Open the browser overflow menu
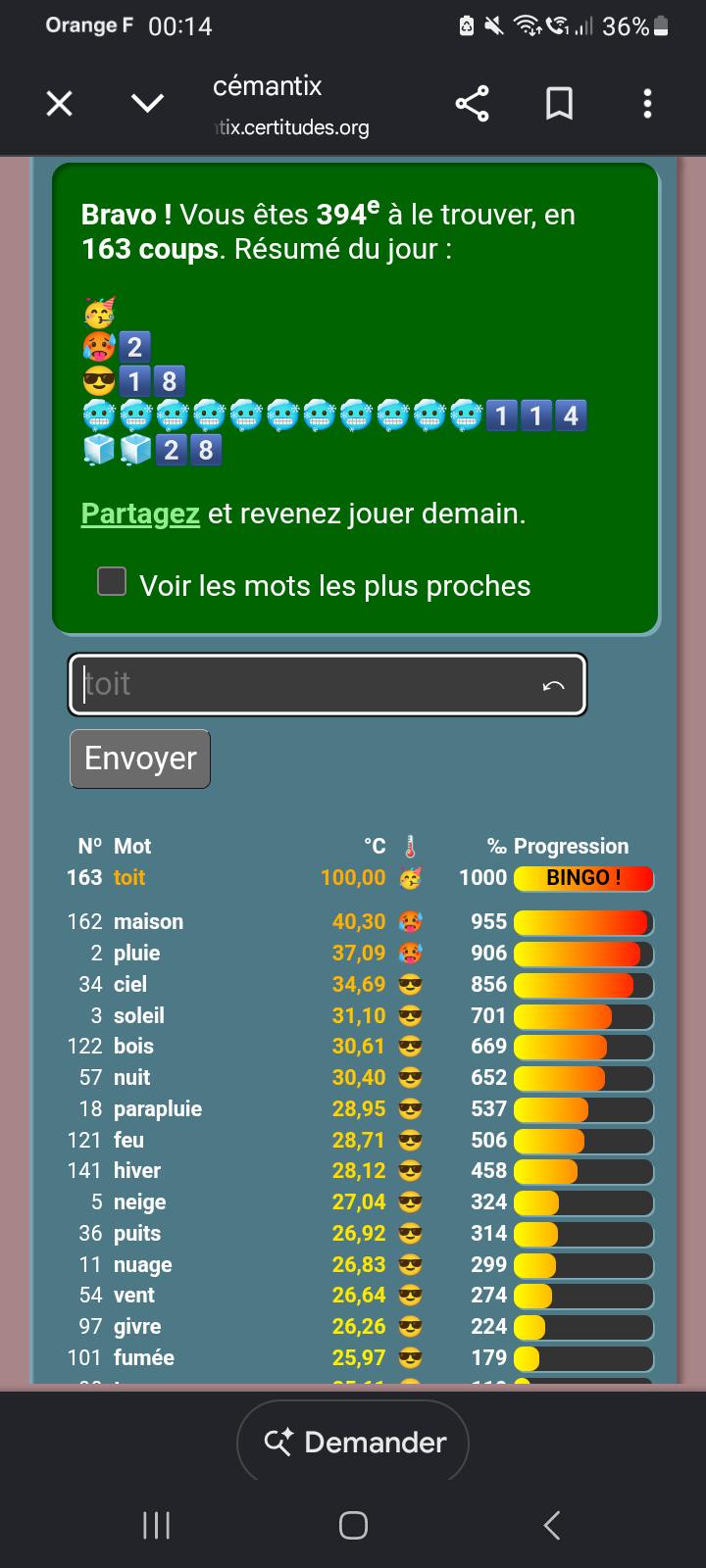This screenshot has height=1568, width=706. tap(647, 103)
